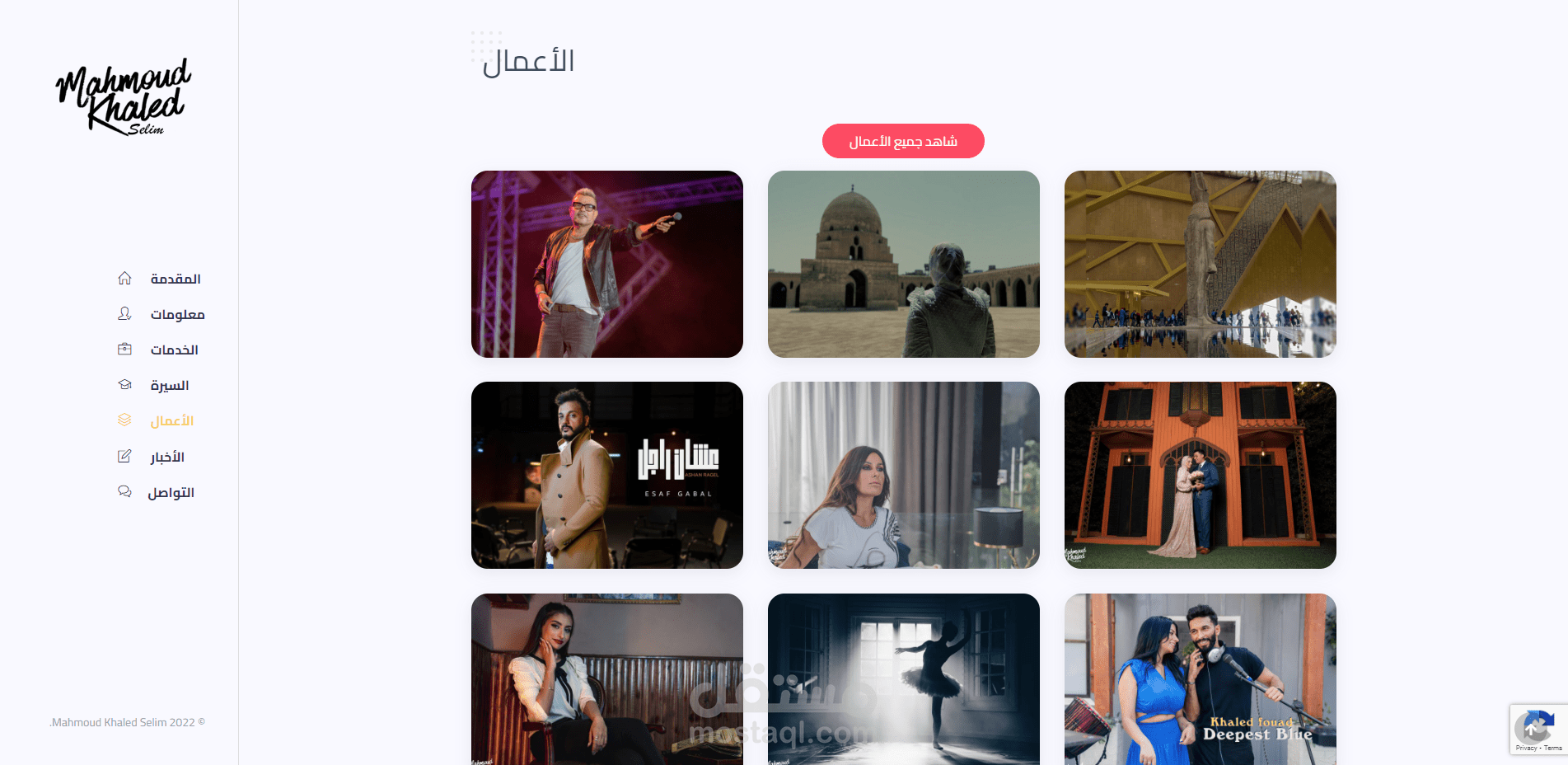
Task: Tap the شاهد جميع الأعمال button
Action: (x=903, y=141)
